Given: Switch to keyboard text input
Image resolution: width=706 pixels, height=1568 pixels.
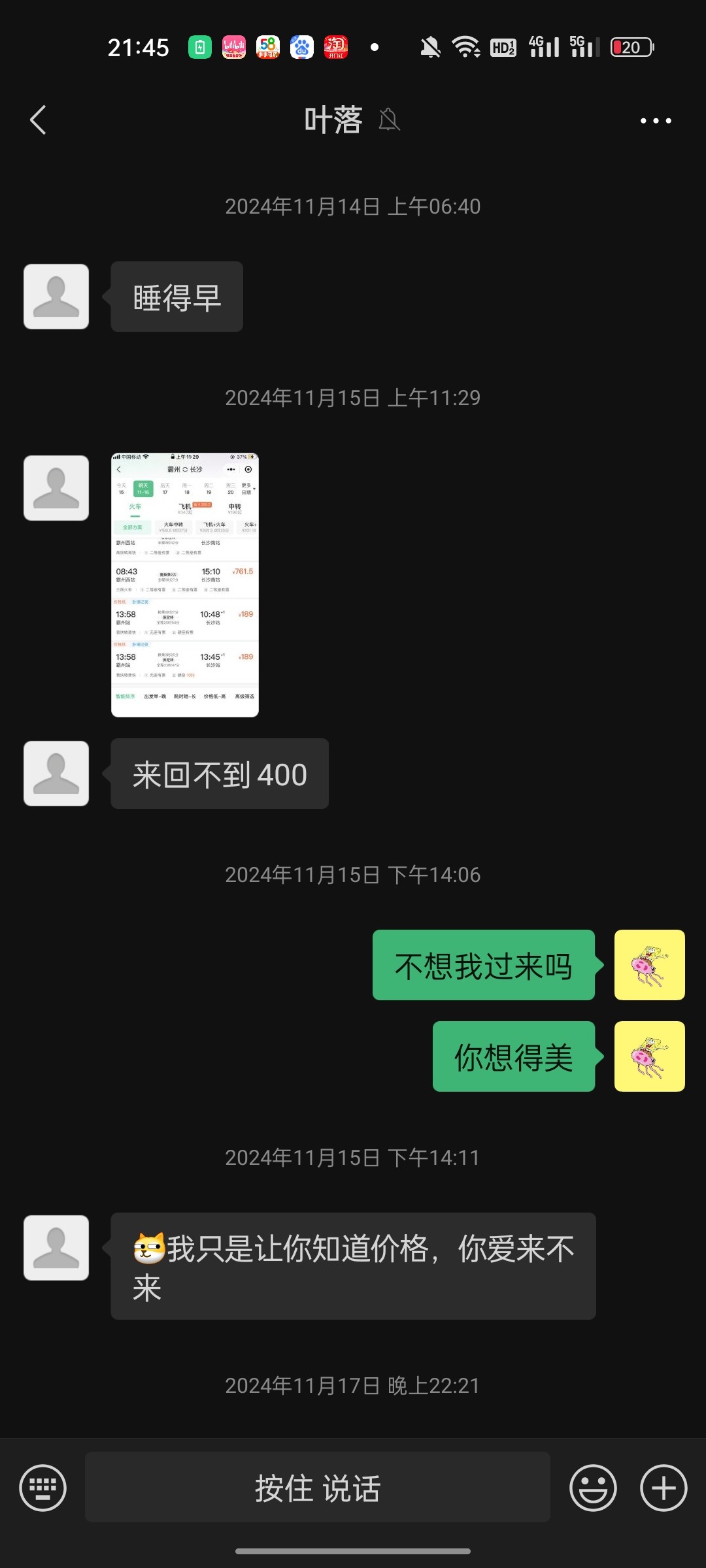Looking at the screenshot, I should (43, 1488).
